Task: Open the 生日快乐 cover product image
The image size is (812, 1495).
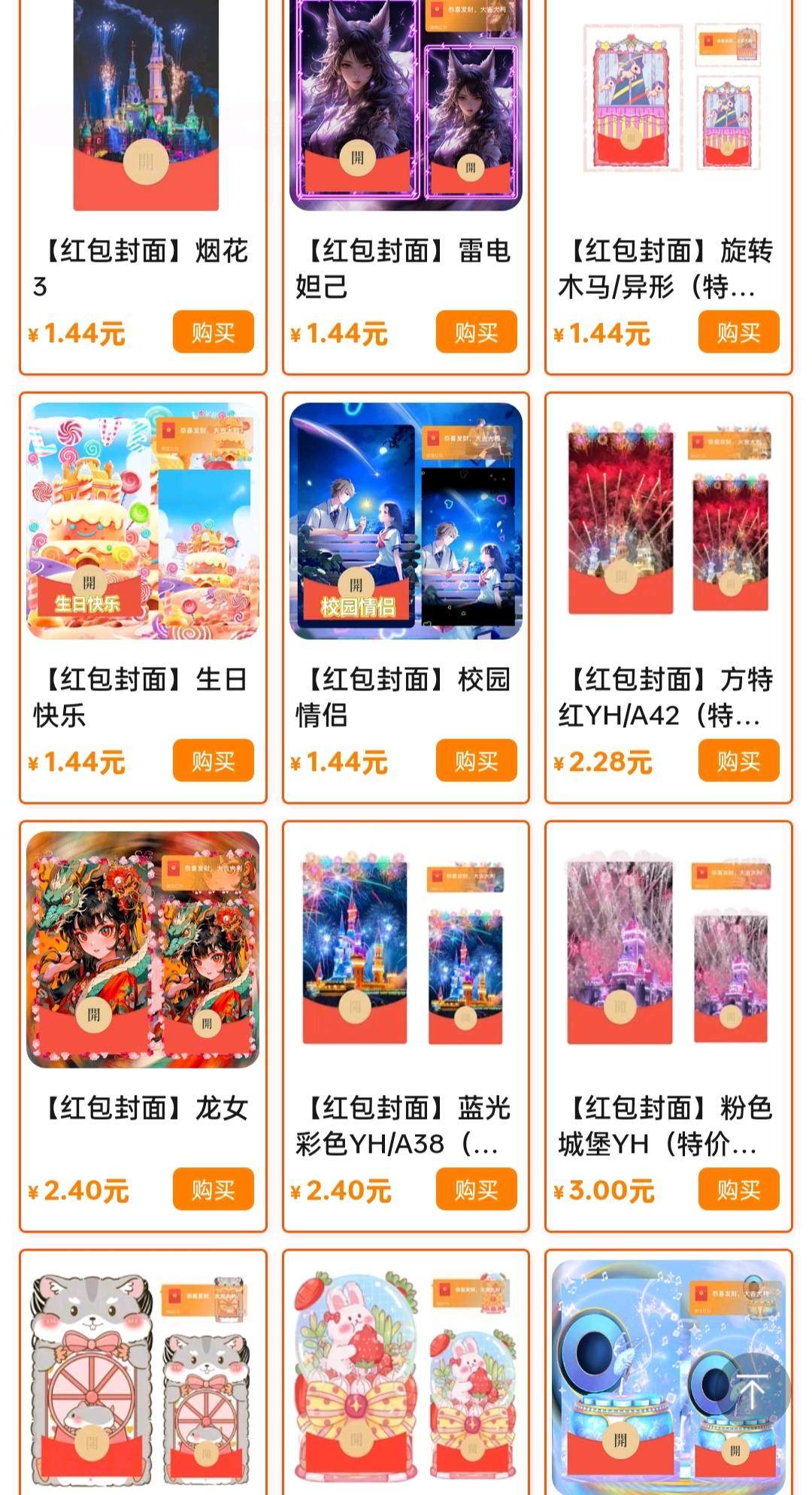Action: pyautogui.click(x=143, y=520)
